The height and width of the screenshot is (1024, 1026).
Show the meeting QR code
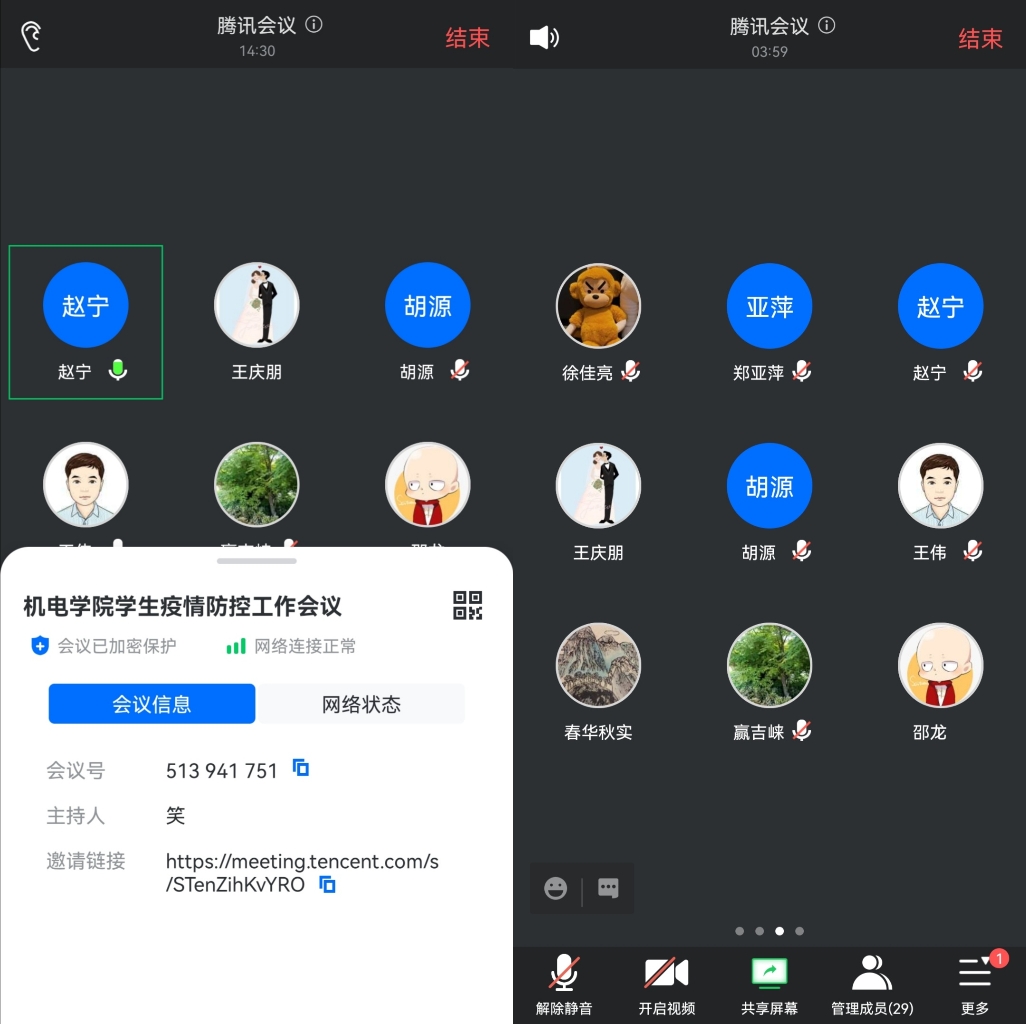467,605
